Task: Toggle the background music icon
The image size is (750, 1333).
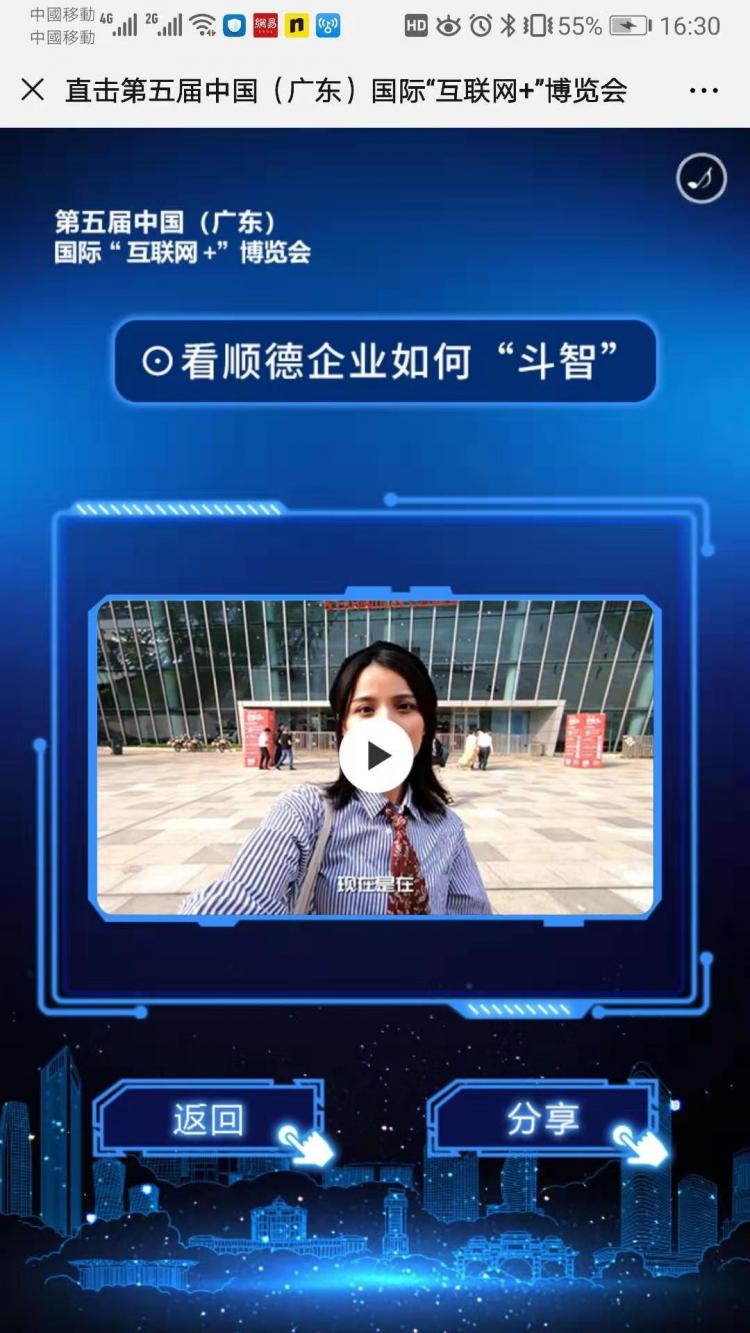Action: tap(701, 179)
